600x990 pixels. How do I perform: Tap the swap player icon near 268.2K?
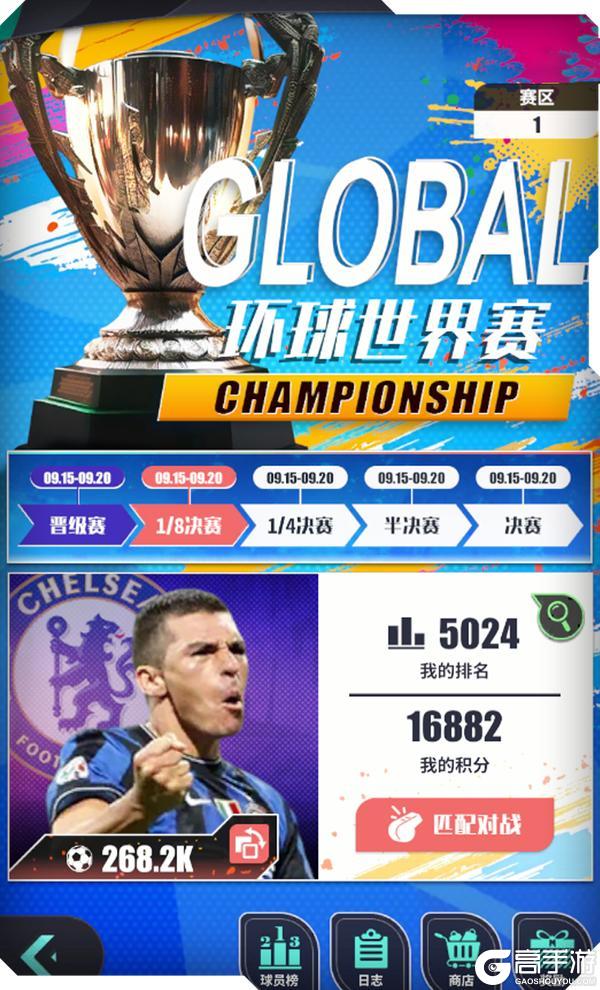(247, 844)
